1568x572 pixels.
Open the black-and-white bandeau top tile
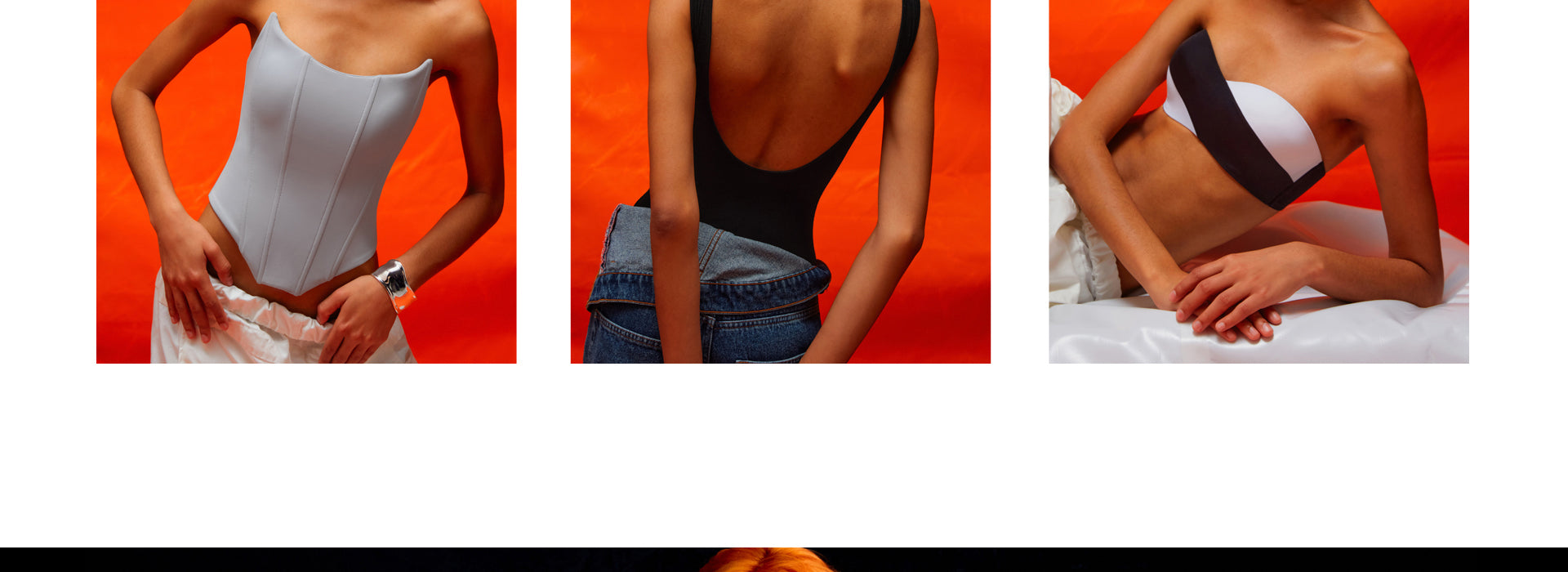pyautogui.click(x=1258, y=181)
